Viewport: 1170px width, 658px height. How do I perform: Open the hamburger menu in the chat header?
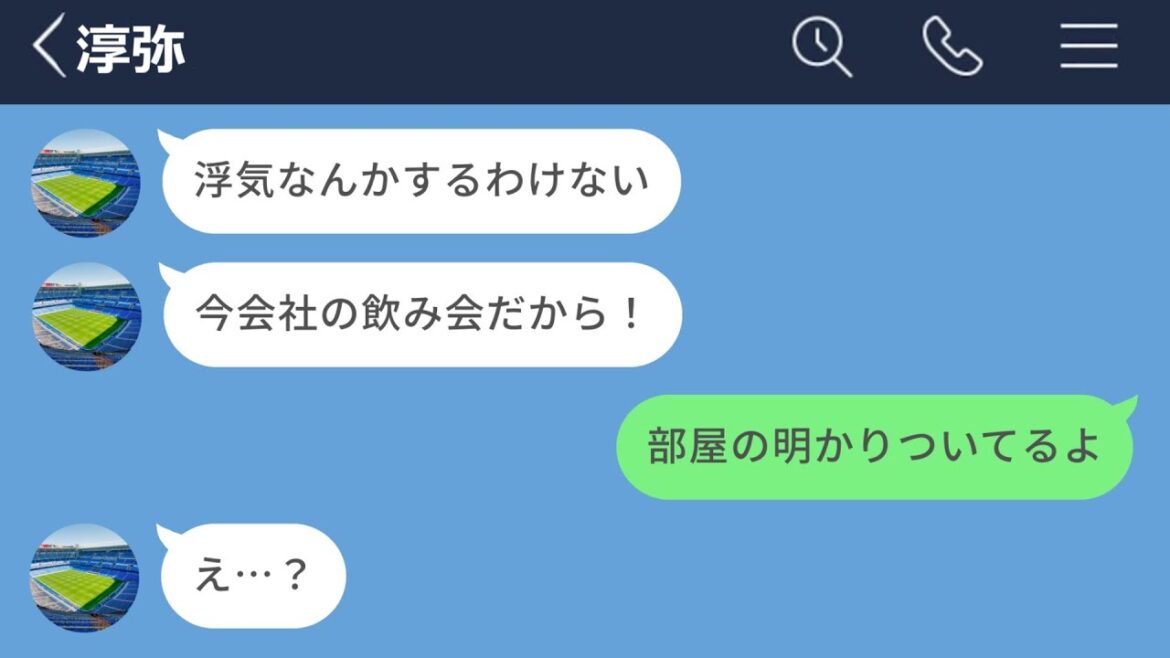coord(1088,48)
